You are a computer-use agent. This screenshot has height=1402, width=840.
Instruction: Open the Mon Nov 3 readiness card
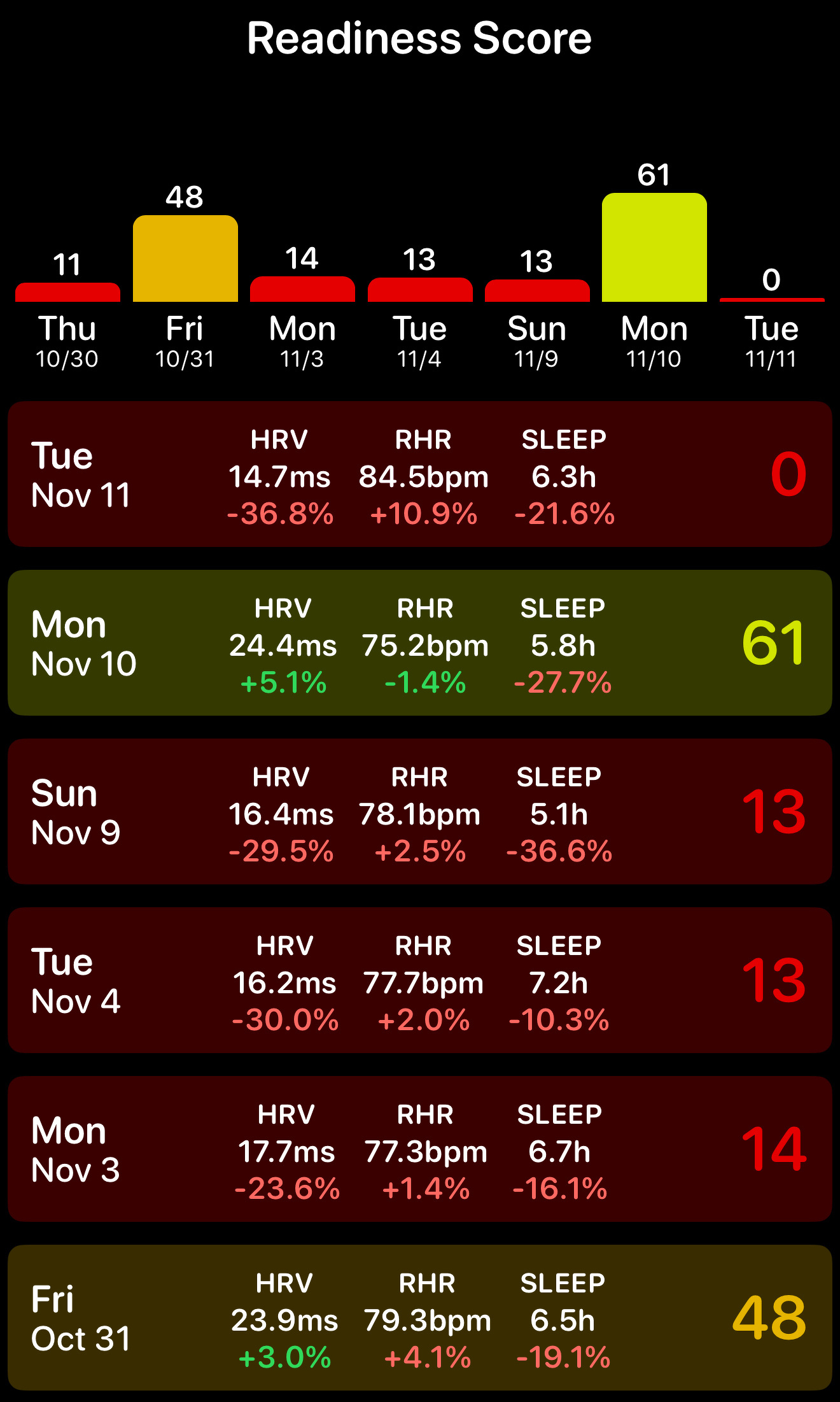(x=420, y=1149)
